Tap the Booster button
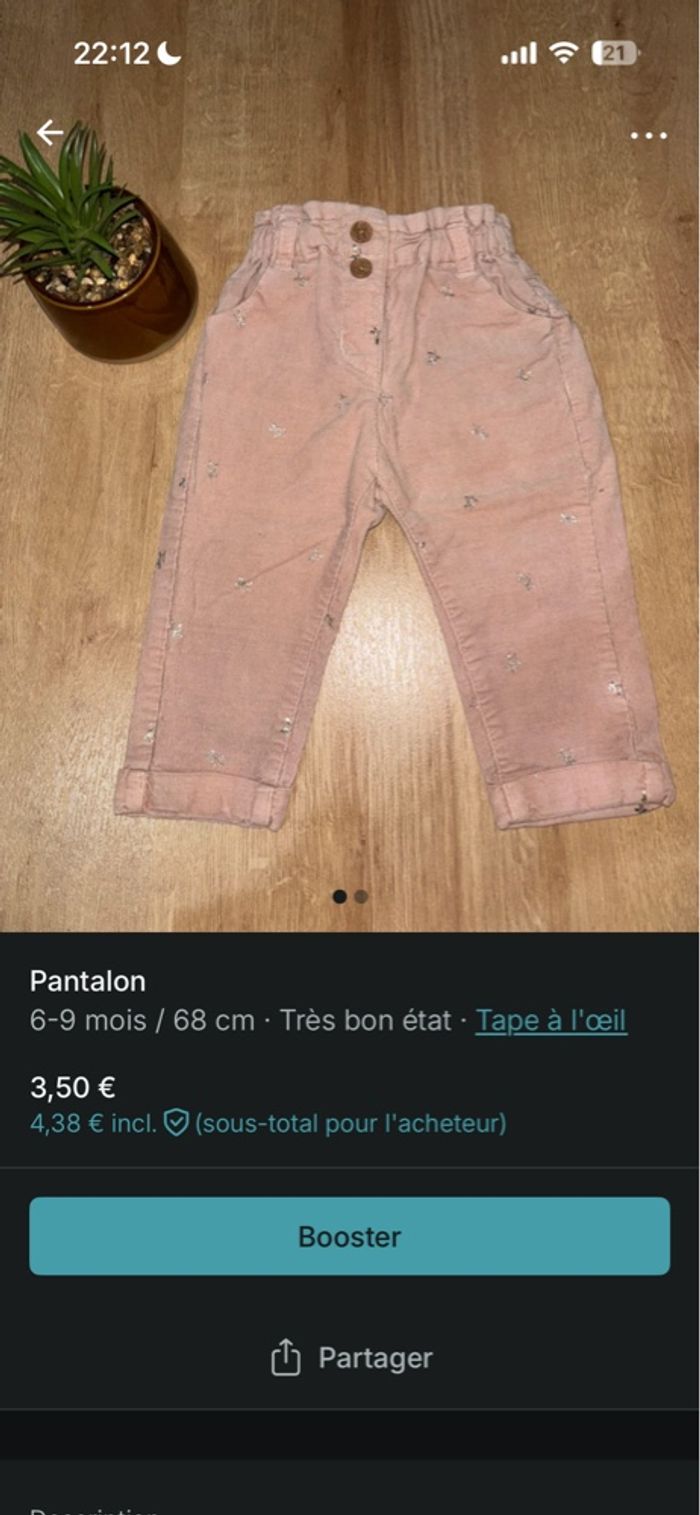The width and height of the screenshot is (700, 1515). coord(350,1236)
